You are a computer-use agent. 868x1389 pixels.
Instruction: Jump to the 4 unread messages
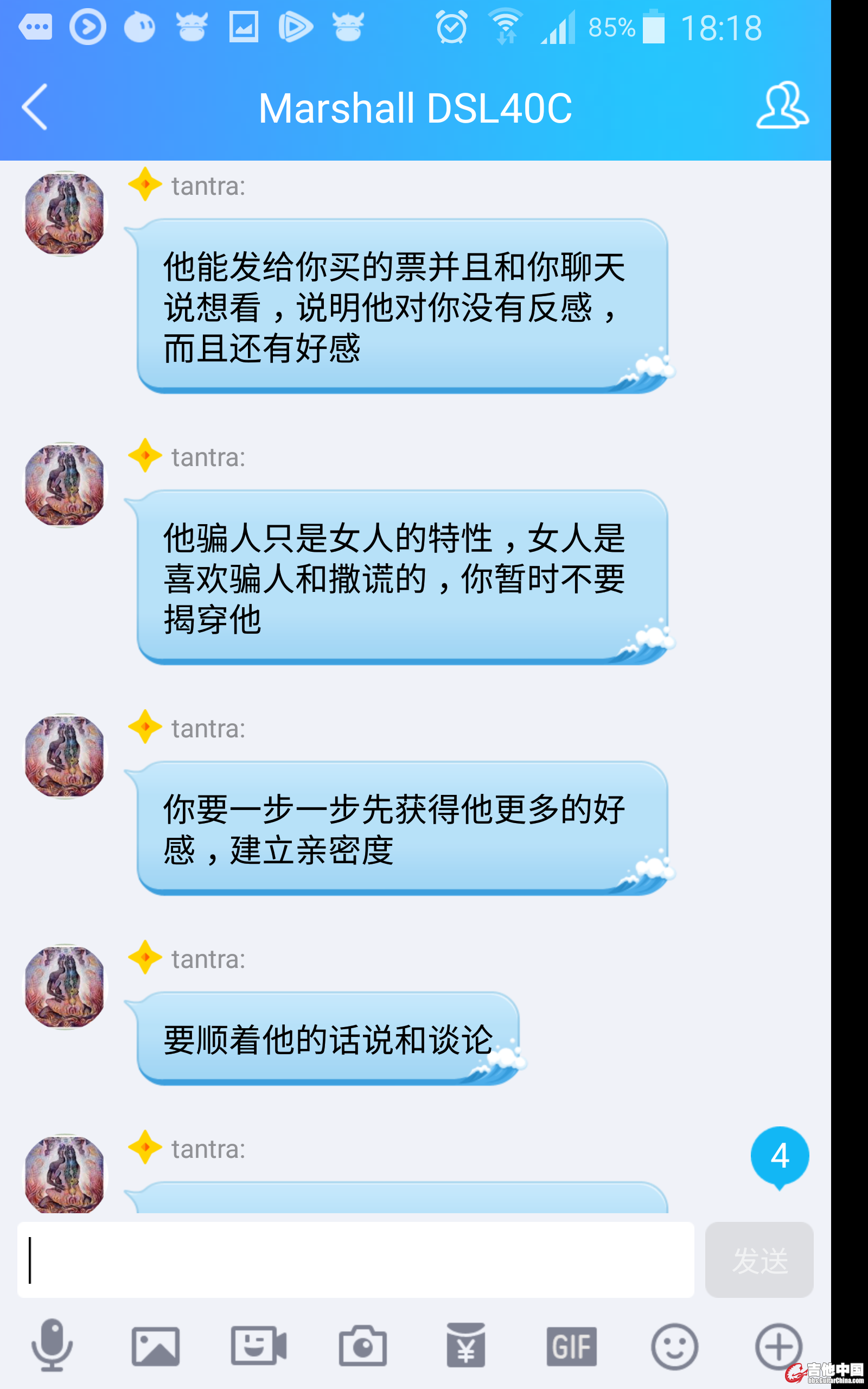[779, 1156]
